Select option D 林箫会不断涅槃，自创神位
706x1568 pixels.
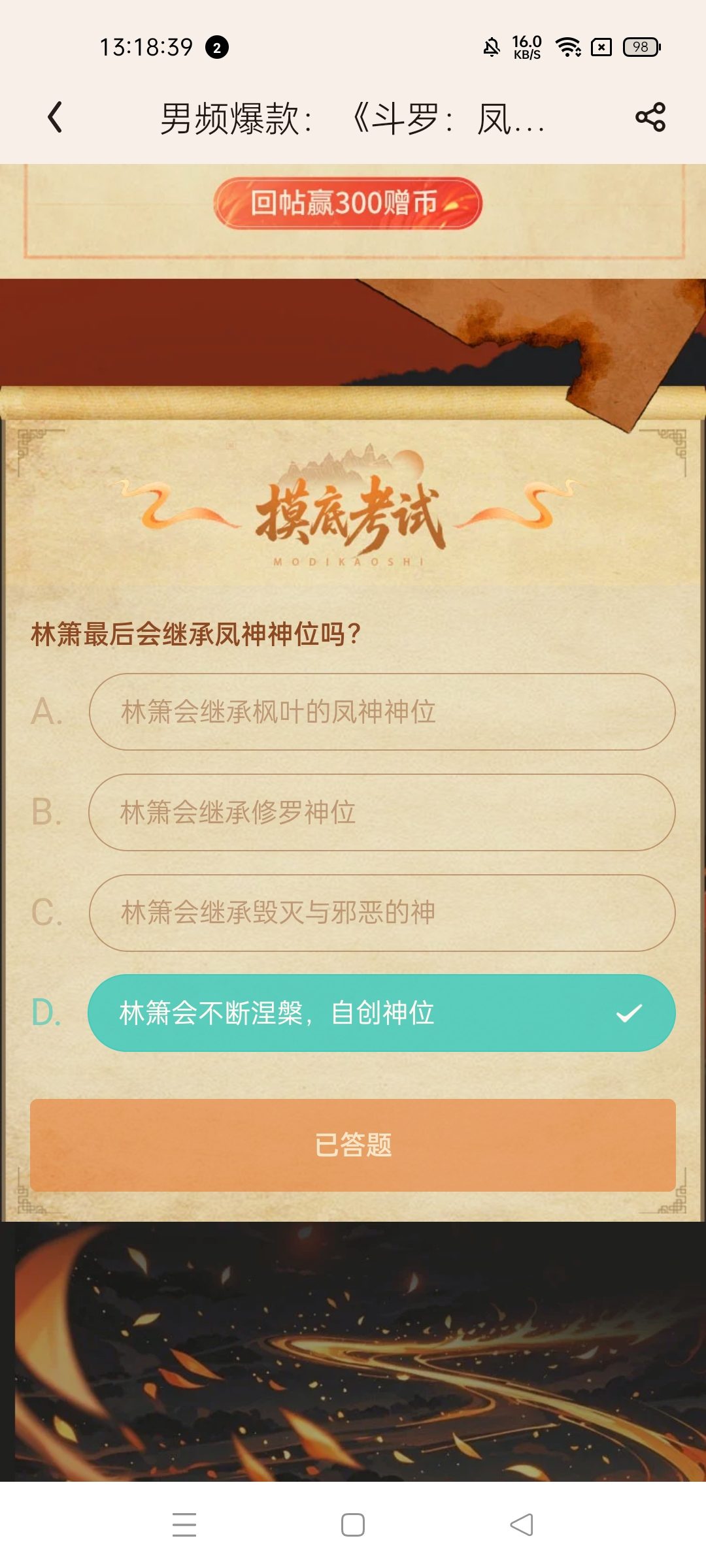point(382,1013)
